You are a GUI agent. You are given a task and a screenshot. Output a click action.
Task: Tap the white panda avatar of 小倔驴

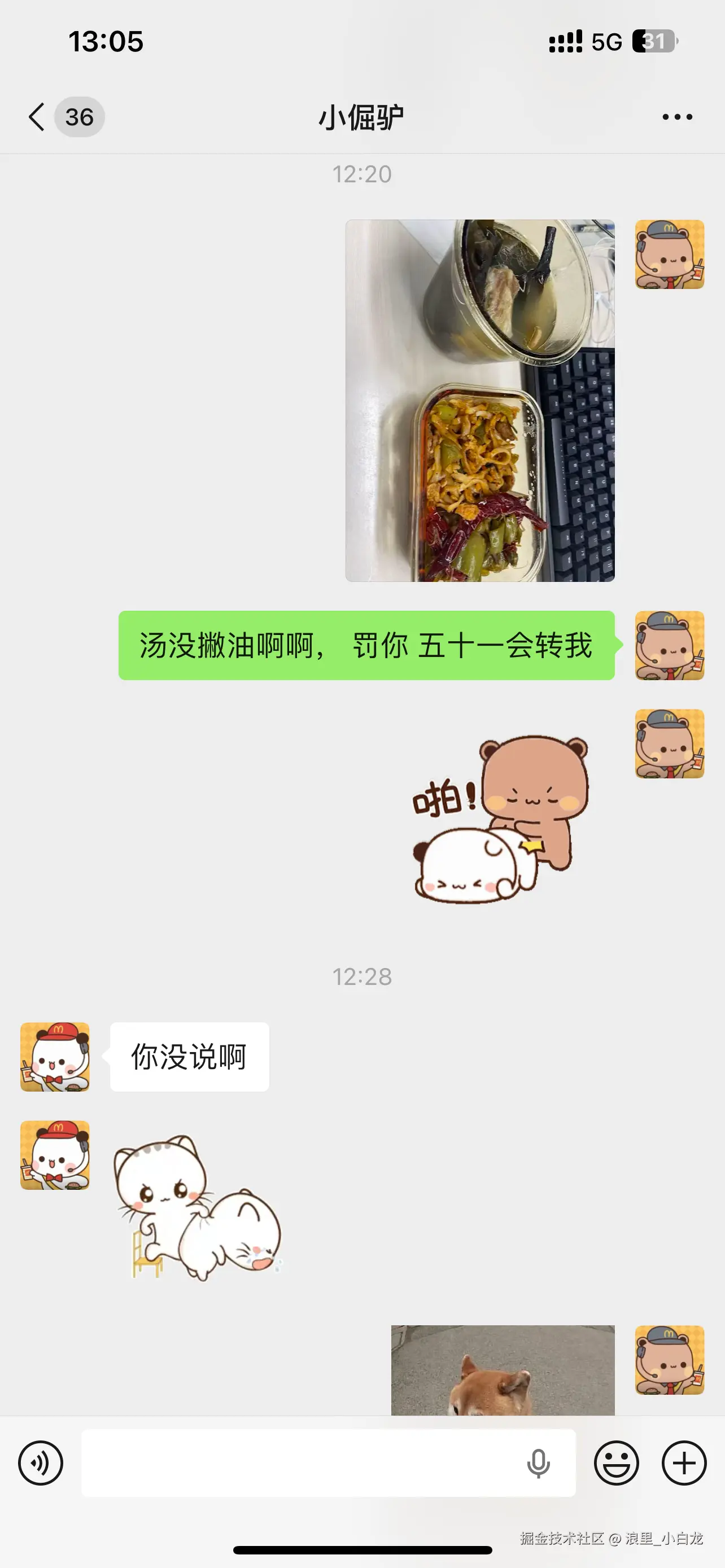tap(54, 1056)
